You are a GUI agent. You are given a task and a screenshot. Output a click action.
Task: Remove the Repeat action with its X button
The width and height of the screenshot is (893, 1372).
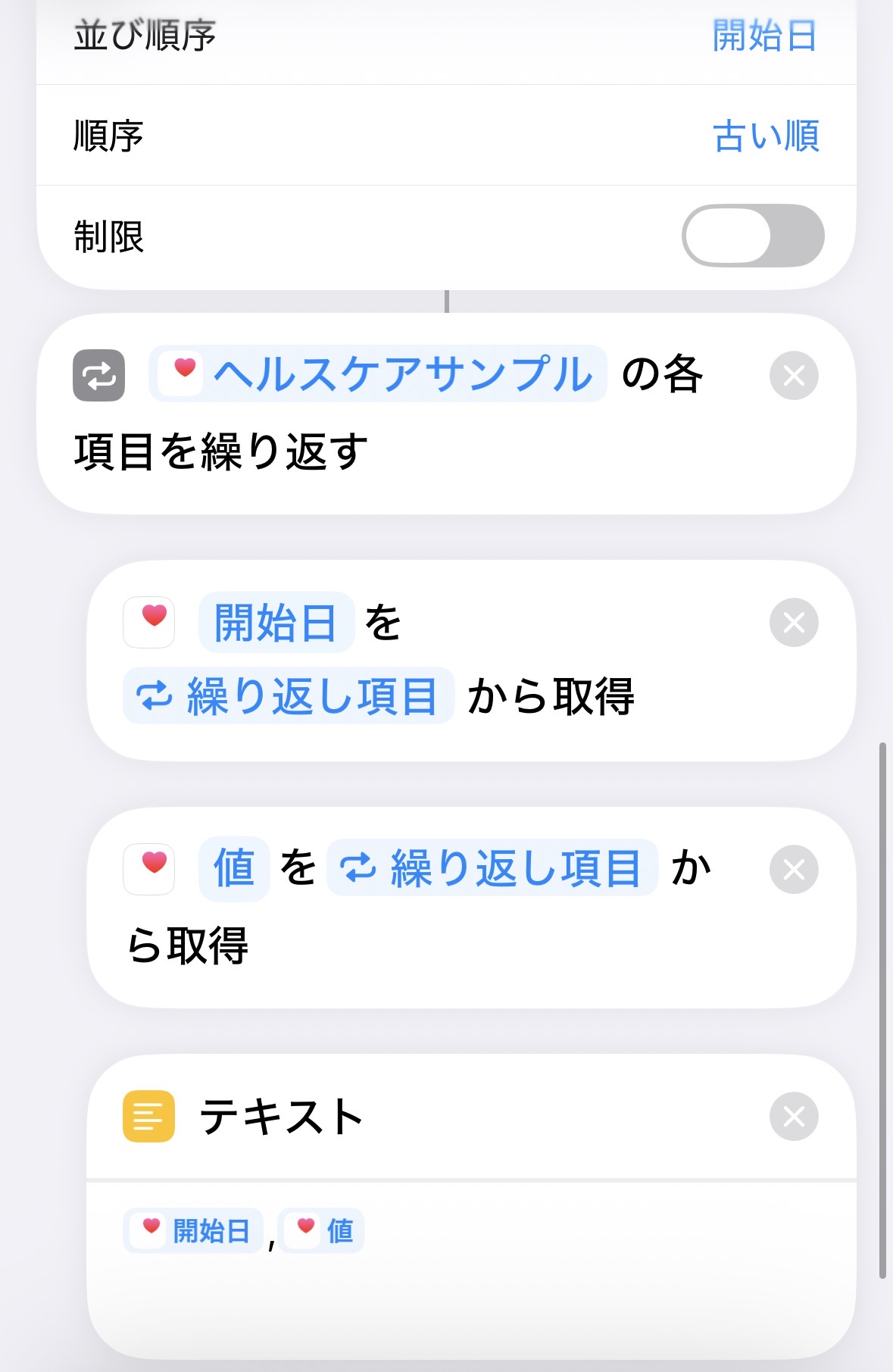[x=793, y=376]
